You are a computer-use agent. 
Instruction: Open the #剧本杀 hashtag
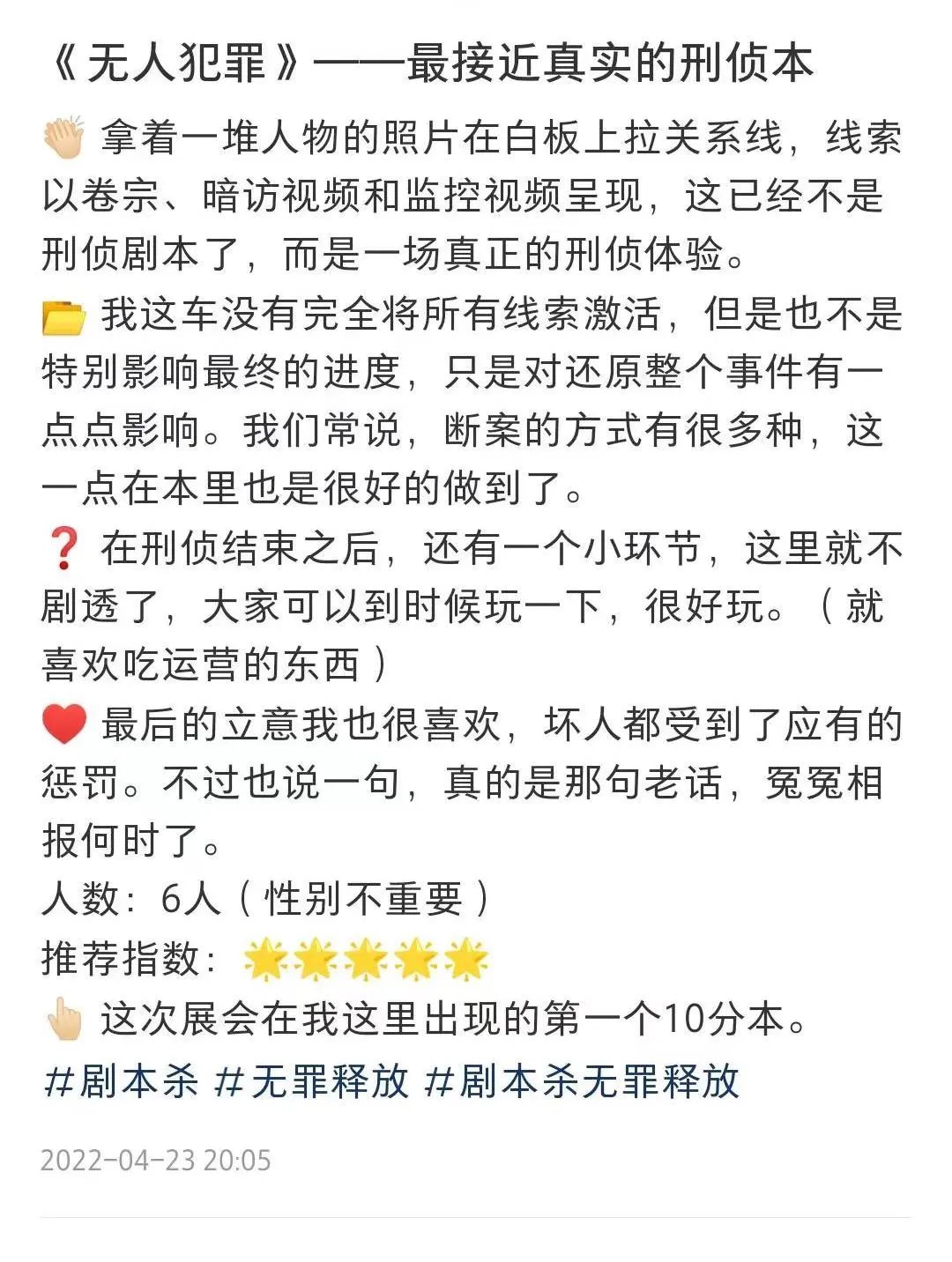121,1080
